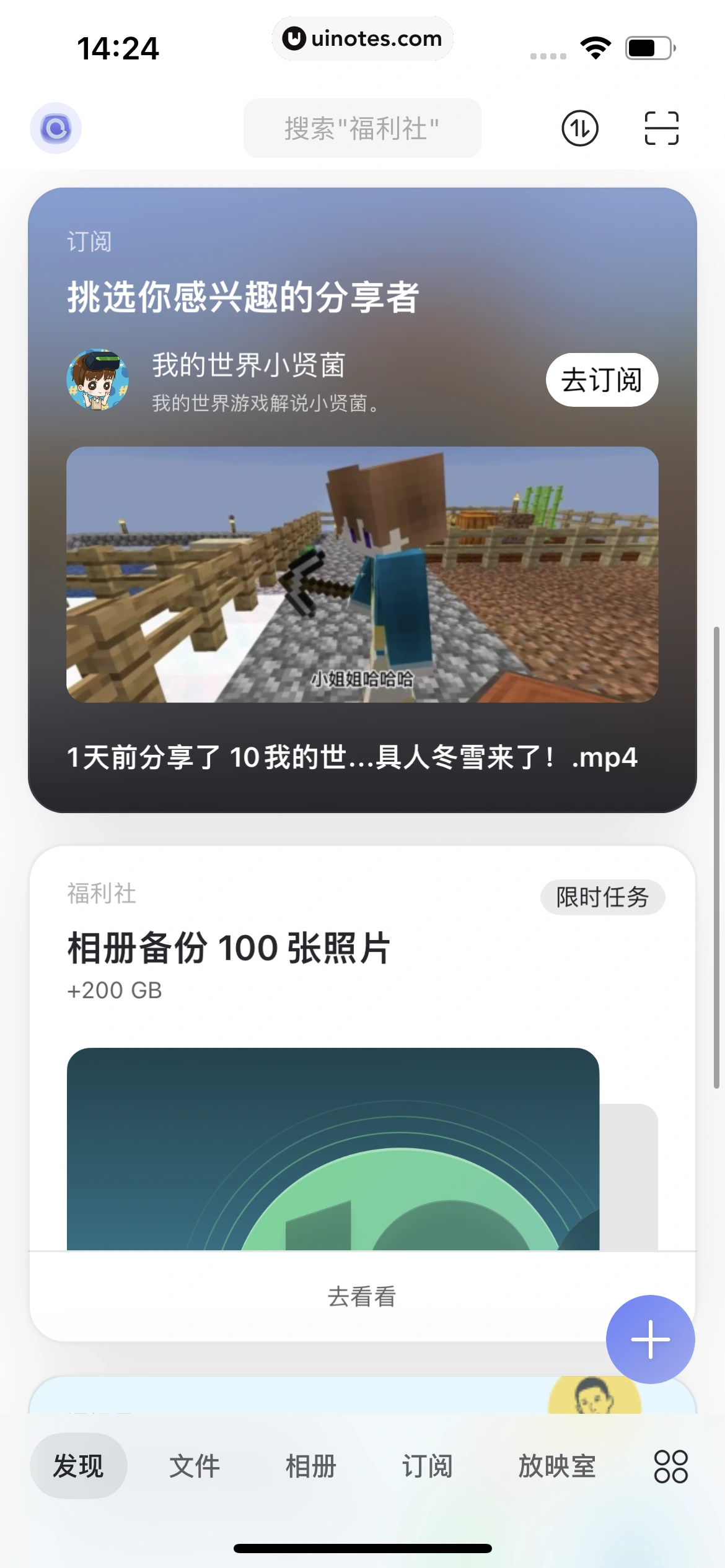The height and width of the screenshot is (1568, 725).
Task: Tap the 限时任务 badge on the task card
Action: click(x=602, y=896)
